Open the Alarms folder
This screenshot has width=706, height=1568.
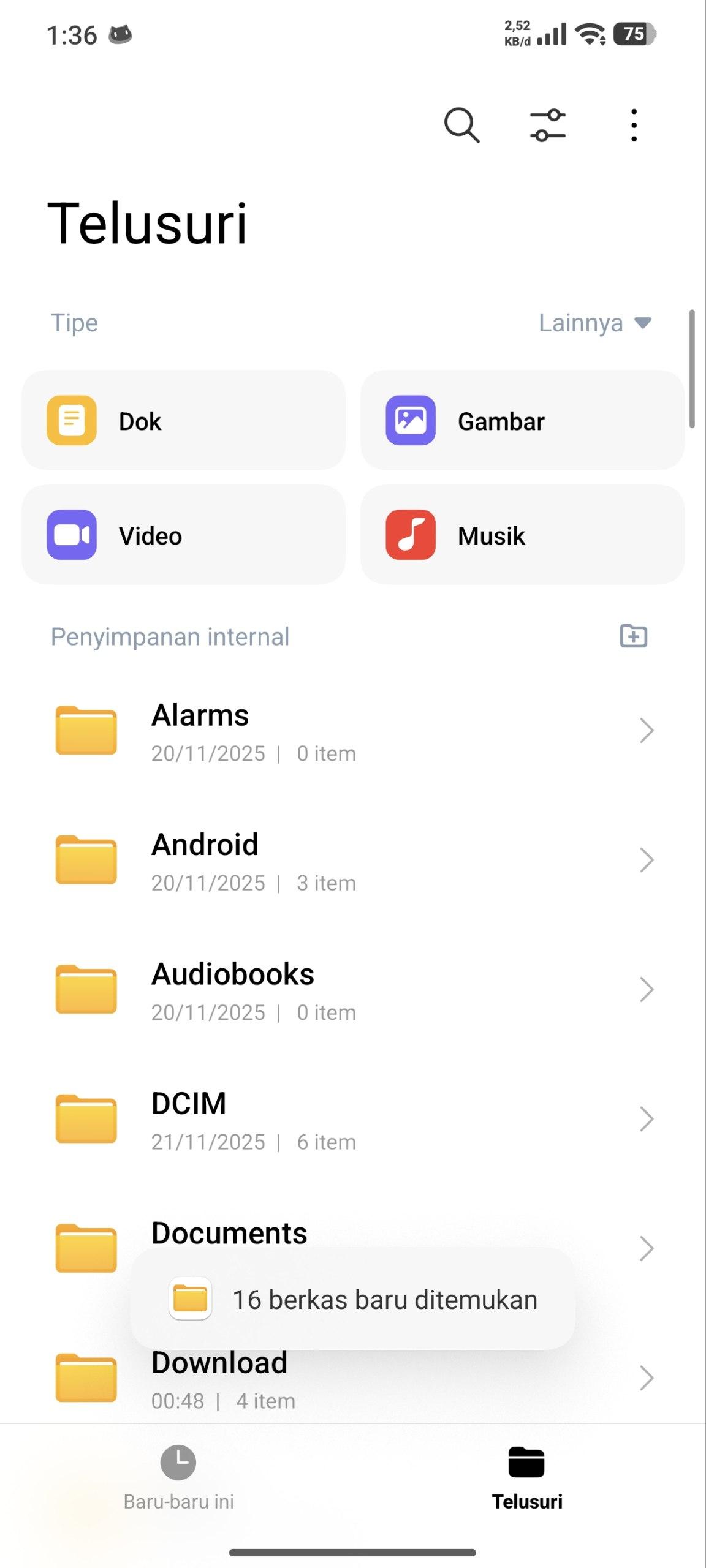[x=353, y=731]
